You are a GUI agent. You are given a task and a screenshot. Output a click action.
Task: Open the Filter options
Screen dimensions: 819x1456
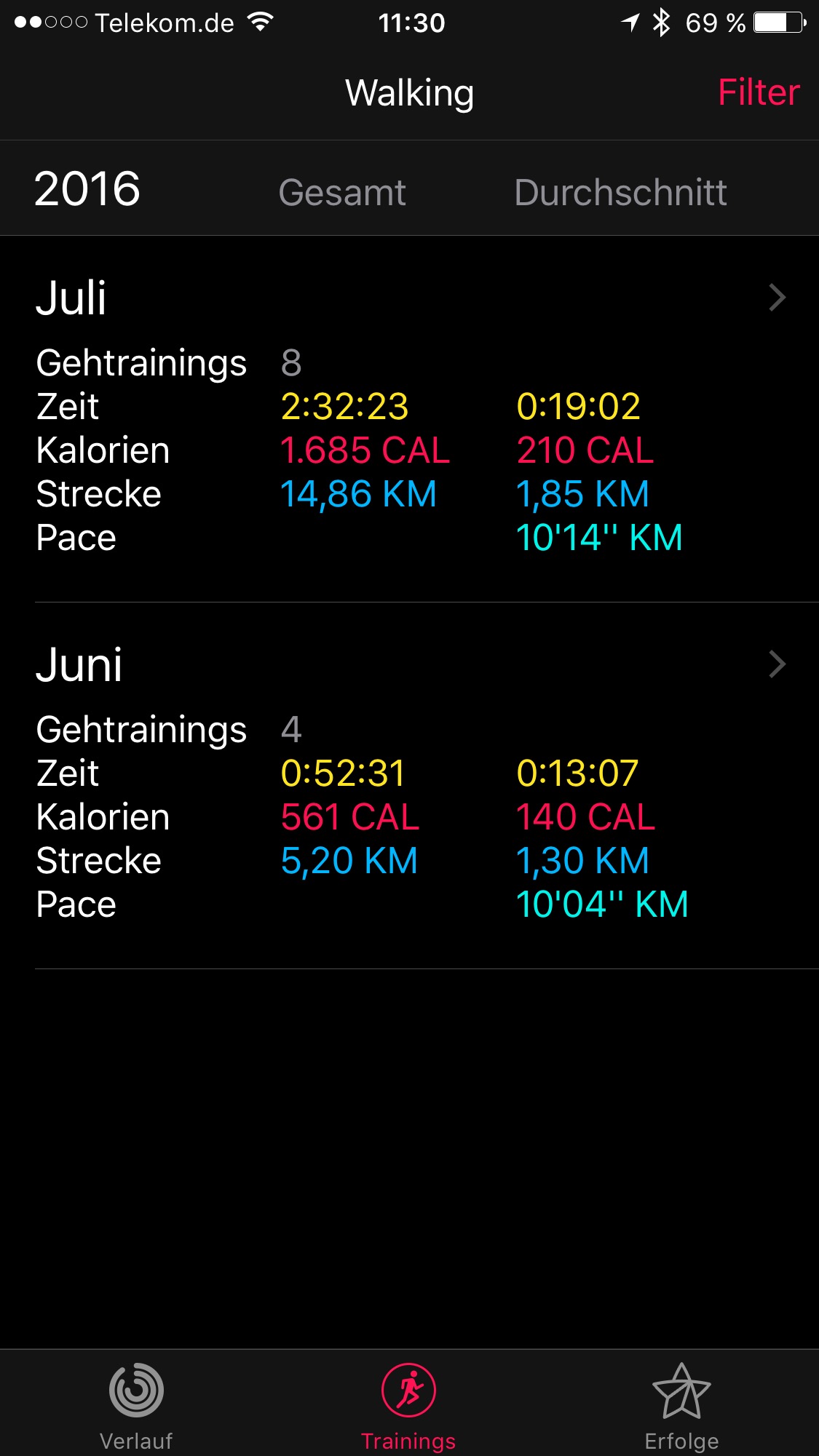(758, 93)
